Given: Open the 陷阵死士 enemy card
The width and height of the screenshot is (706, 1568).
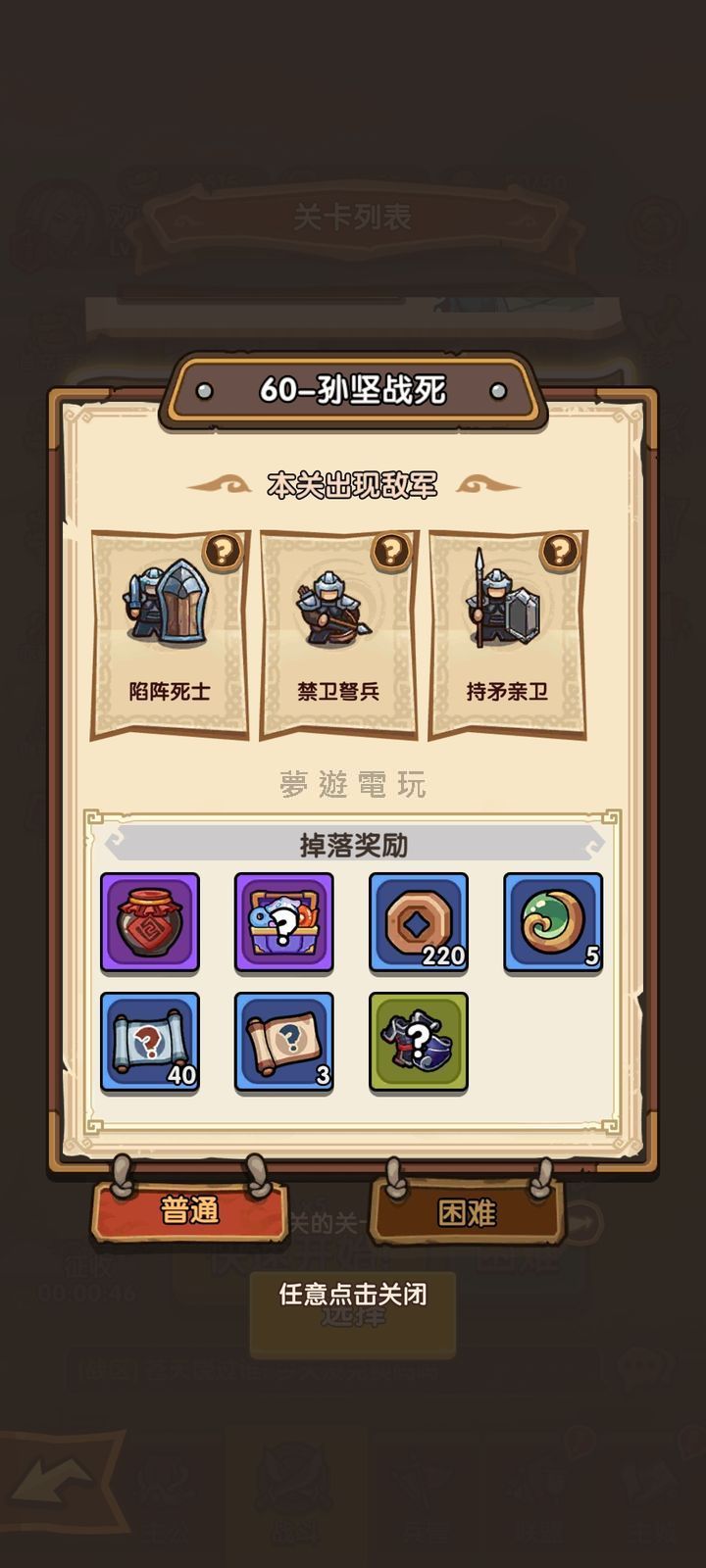Looking at the screenshot, I should (x=170, y=634).
